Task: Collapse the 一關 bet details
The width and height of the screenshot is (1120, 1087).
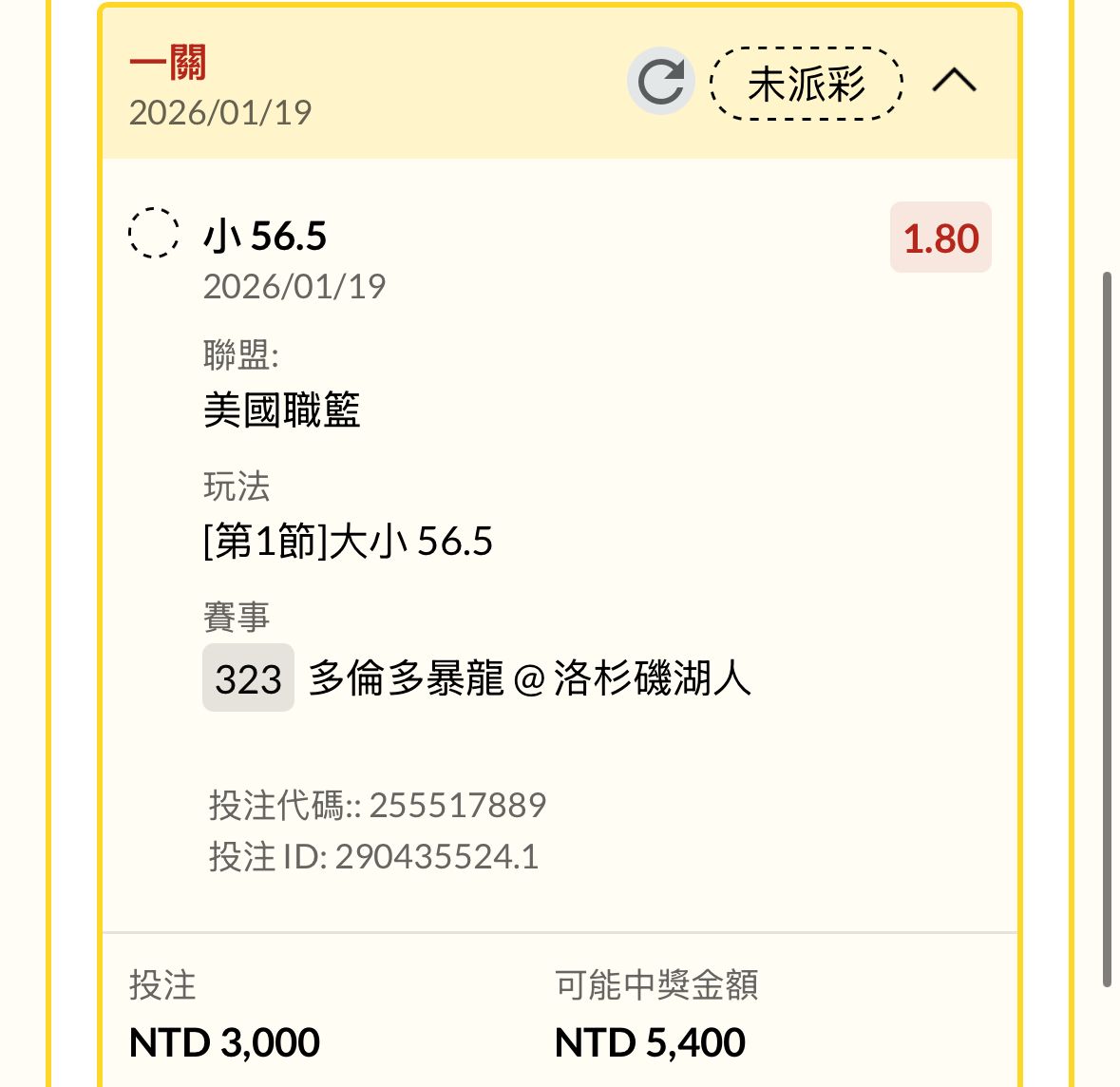Action: 954,82
